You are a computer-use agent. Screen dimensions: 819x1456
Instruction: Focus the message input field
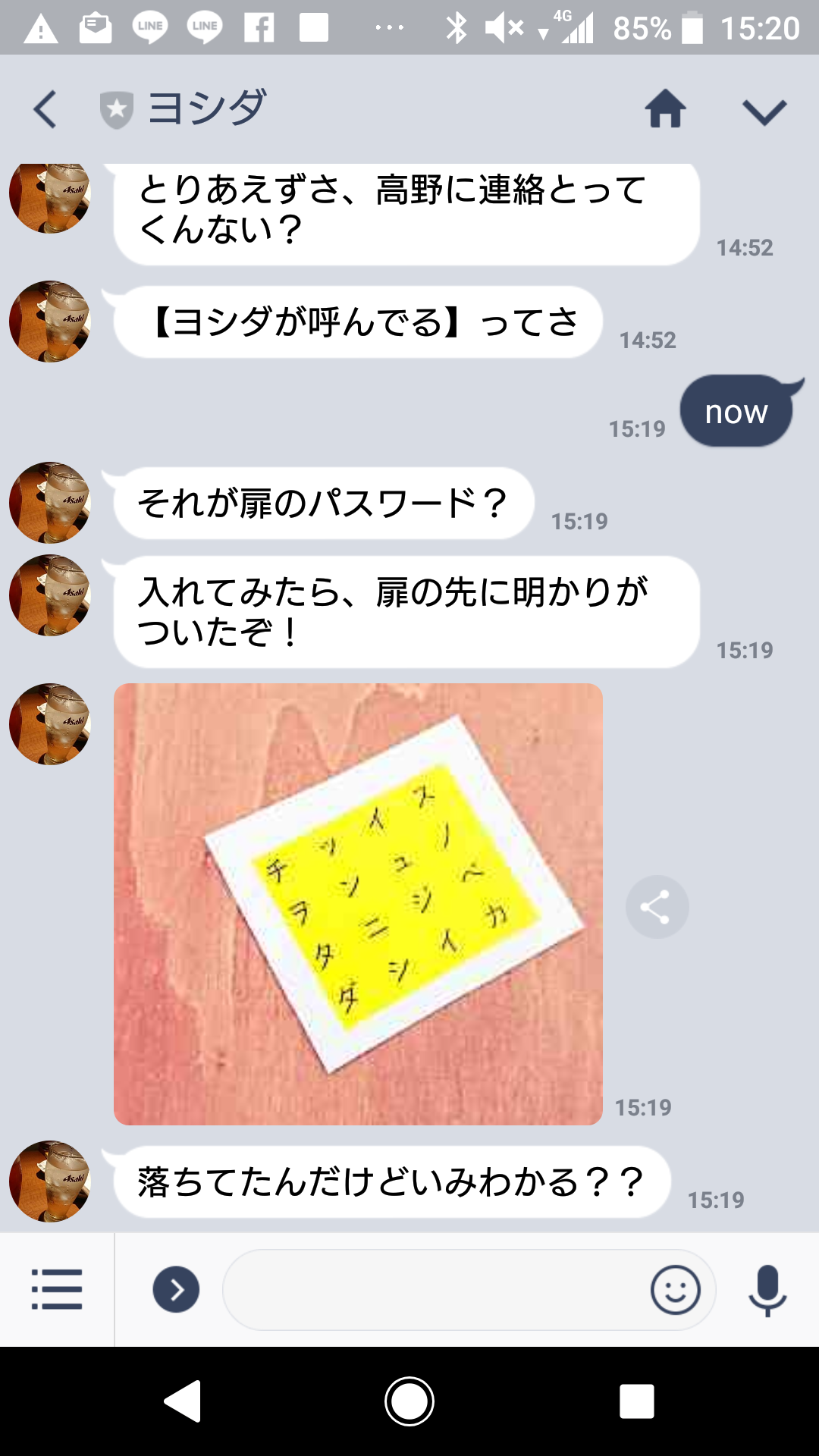pyautogui.click(x=432, y=1289)
